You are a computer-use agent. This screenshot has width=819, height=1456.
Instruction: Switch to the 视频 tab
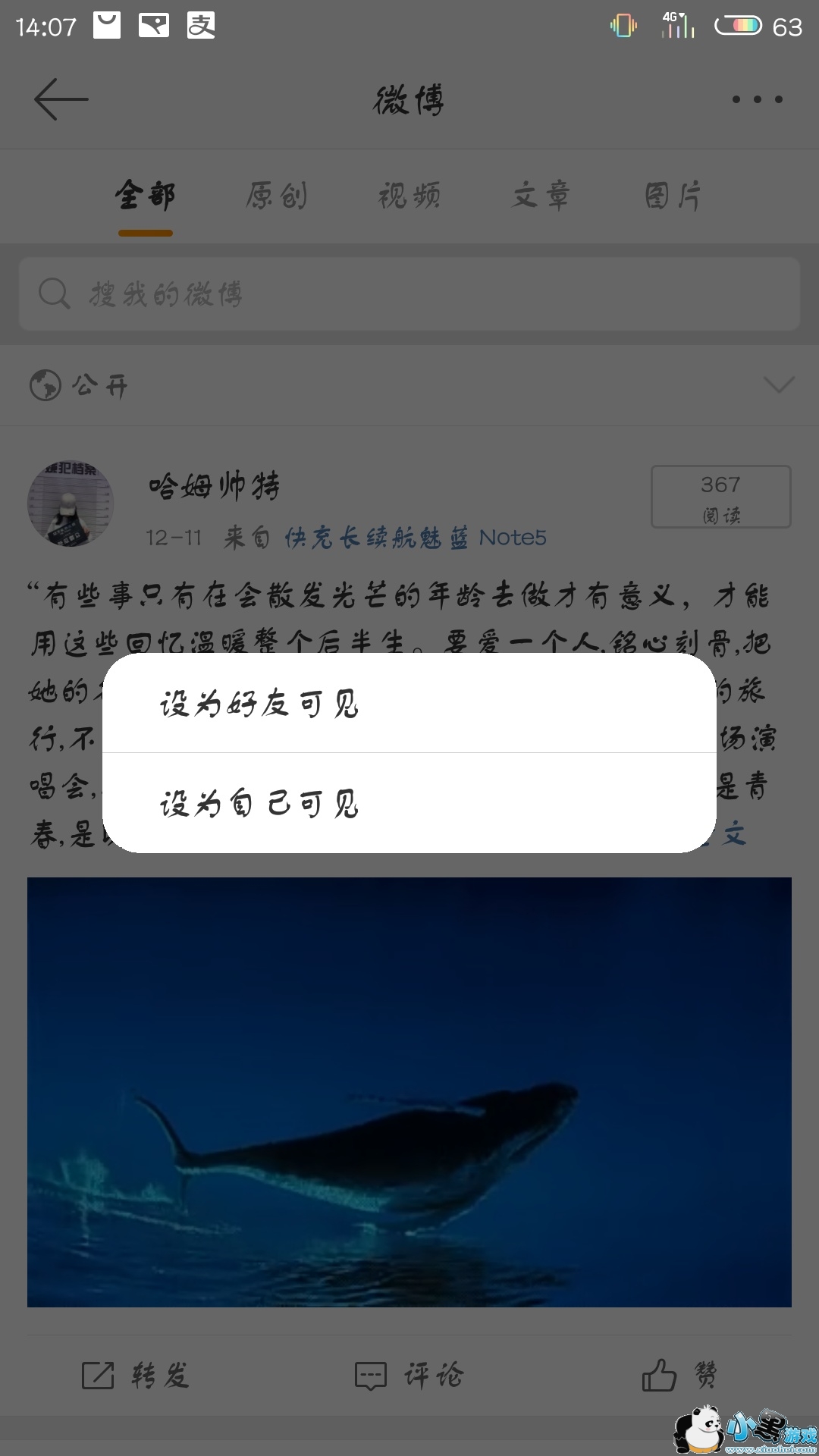tap(409, 196)
